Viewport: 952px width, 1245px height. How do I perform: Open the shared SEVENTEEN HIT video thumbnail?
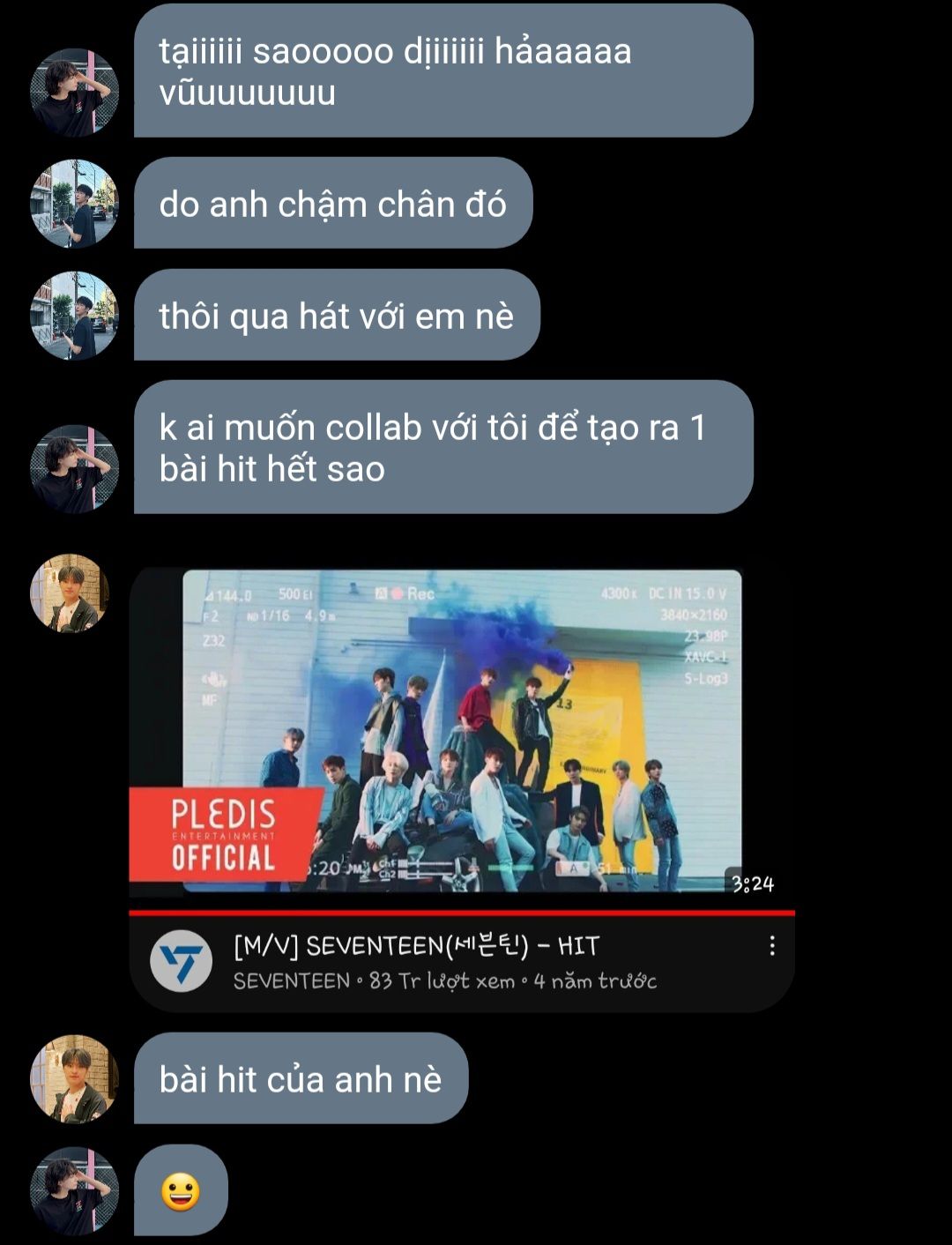(x=461, y=730)
